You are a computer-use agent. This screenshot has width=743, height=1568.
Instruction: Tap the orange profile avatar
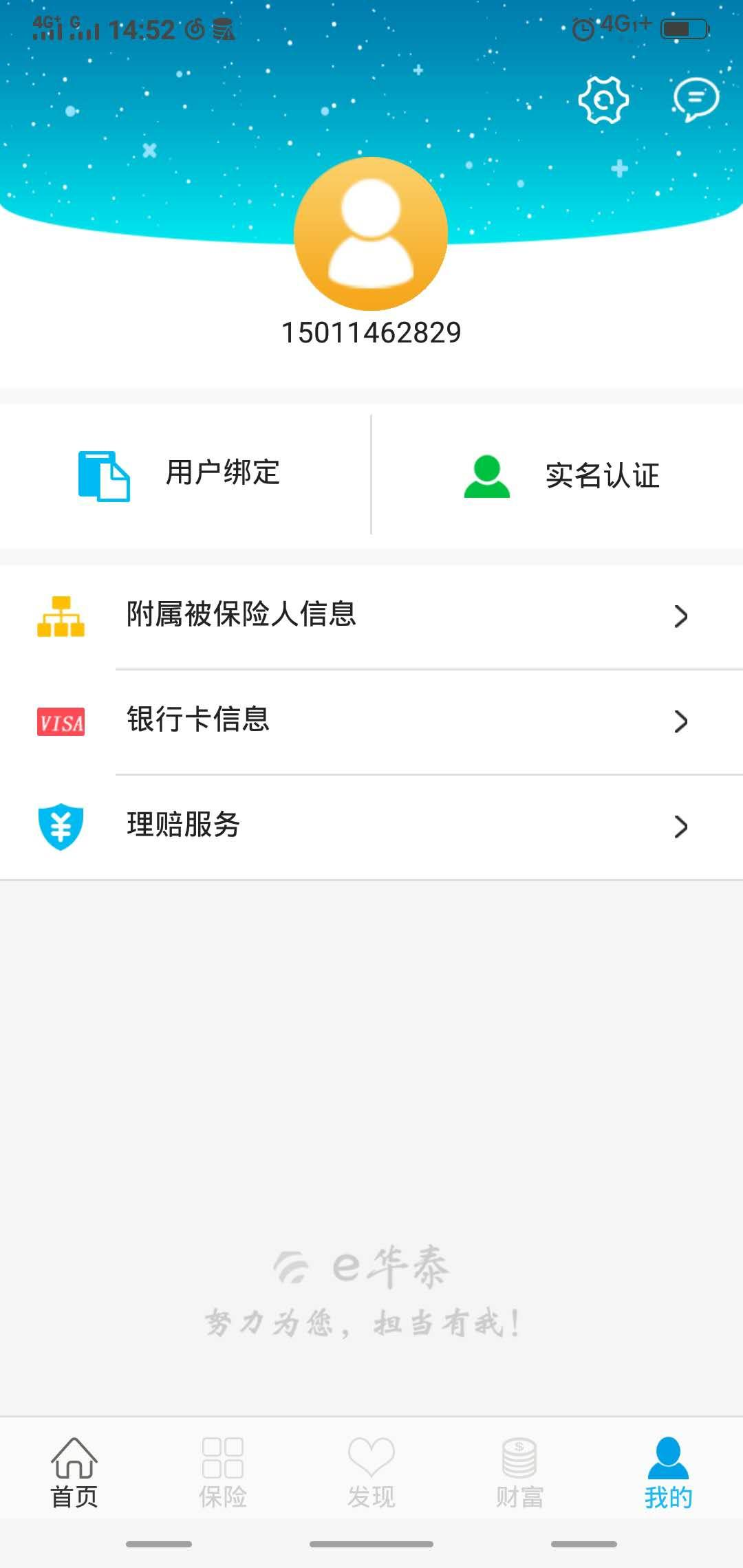tap(371, 234)
